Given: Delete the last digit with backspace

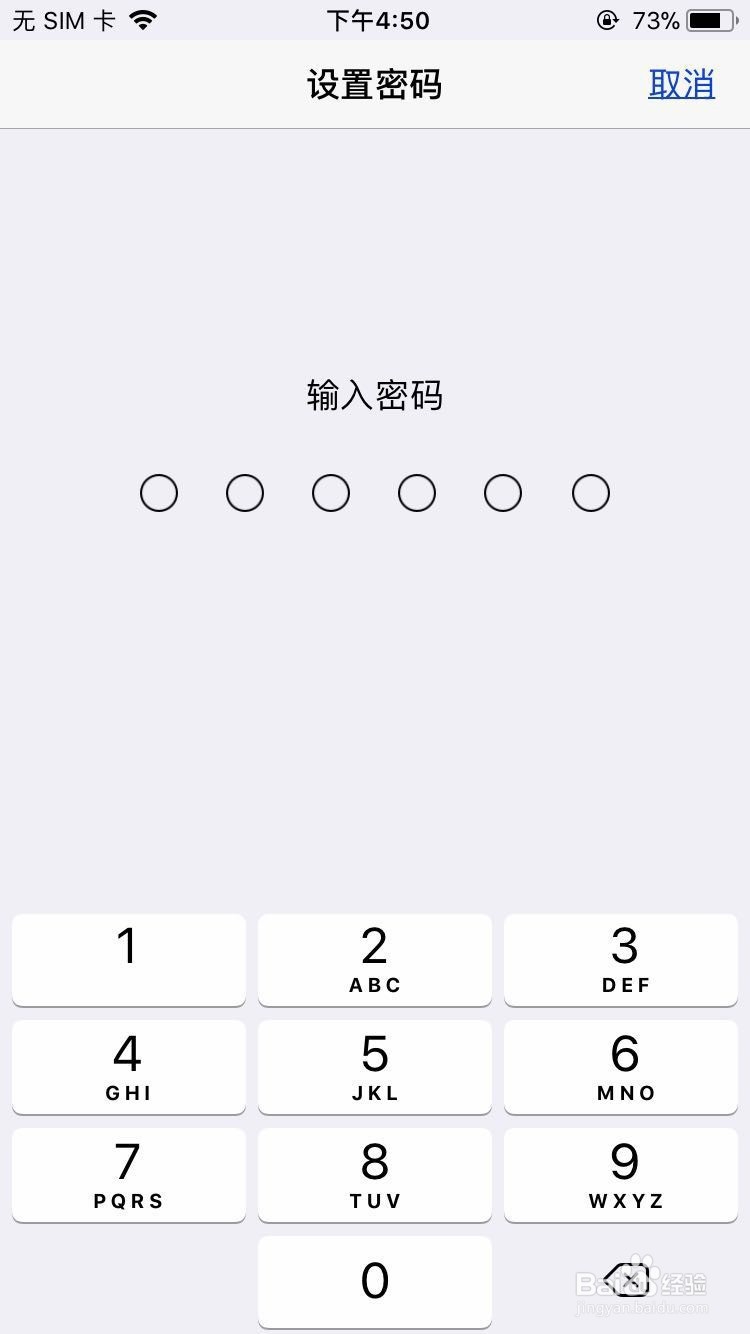Looking at the screenshot, I should [626, 1280].
